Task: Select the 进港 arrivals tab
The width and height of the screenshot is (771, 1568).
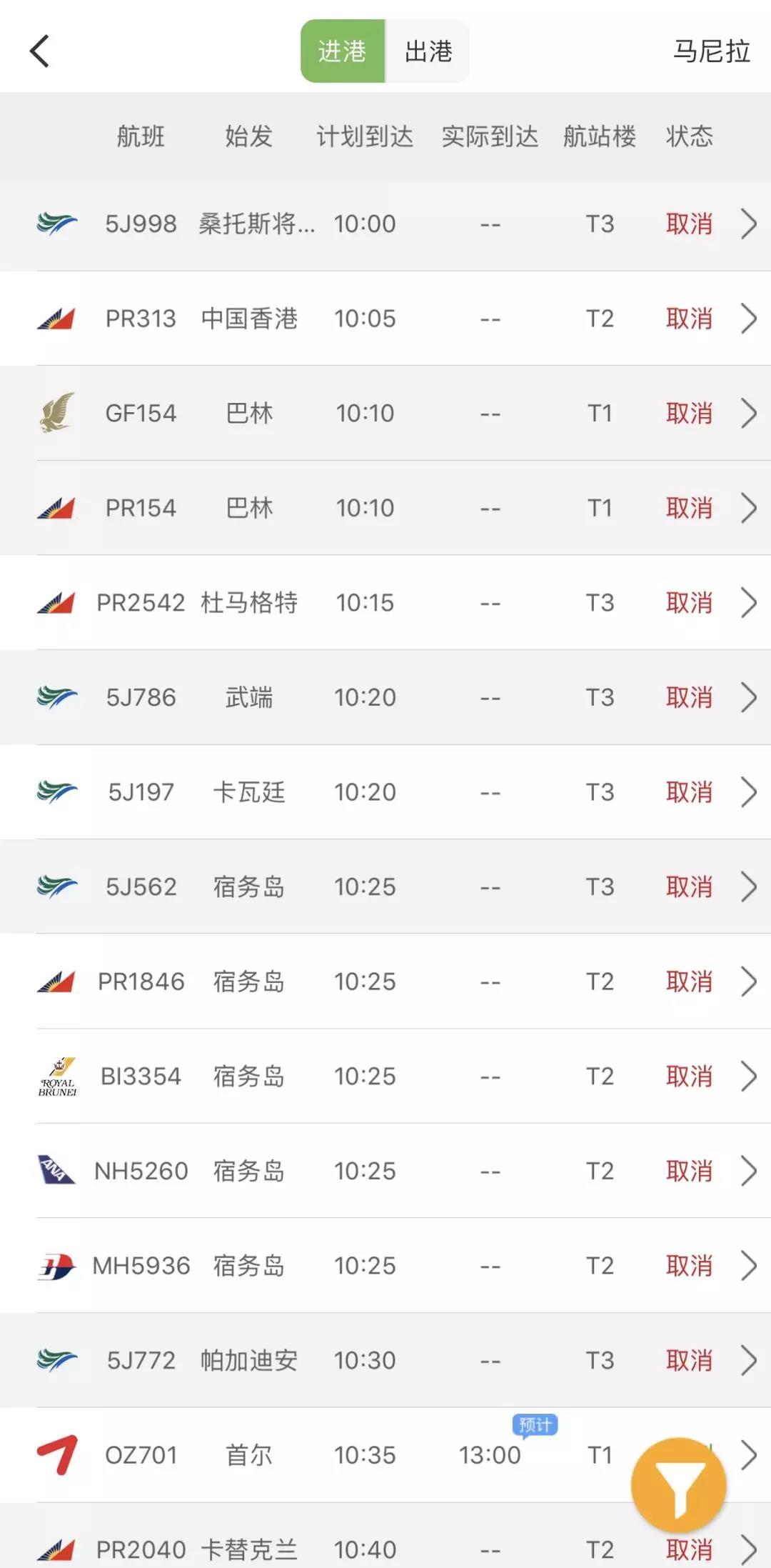Action: (342, 51)
